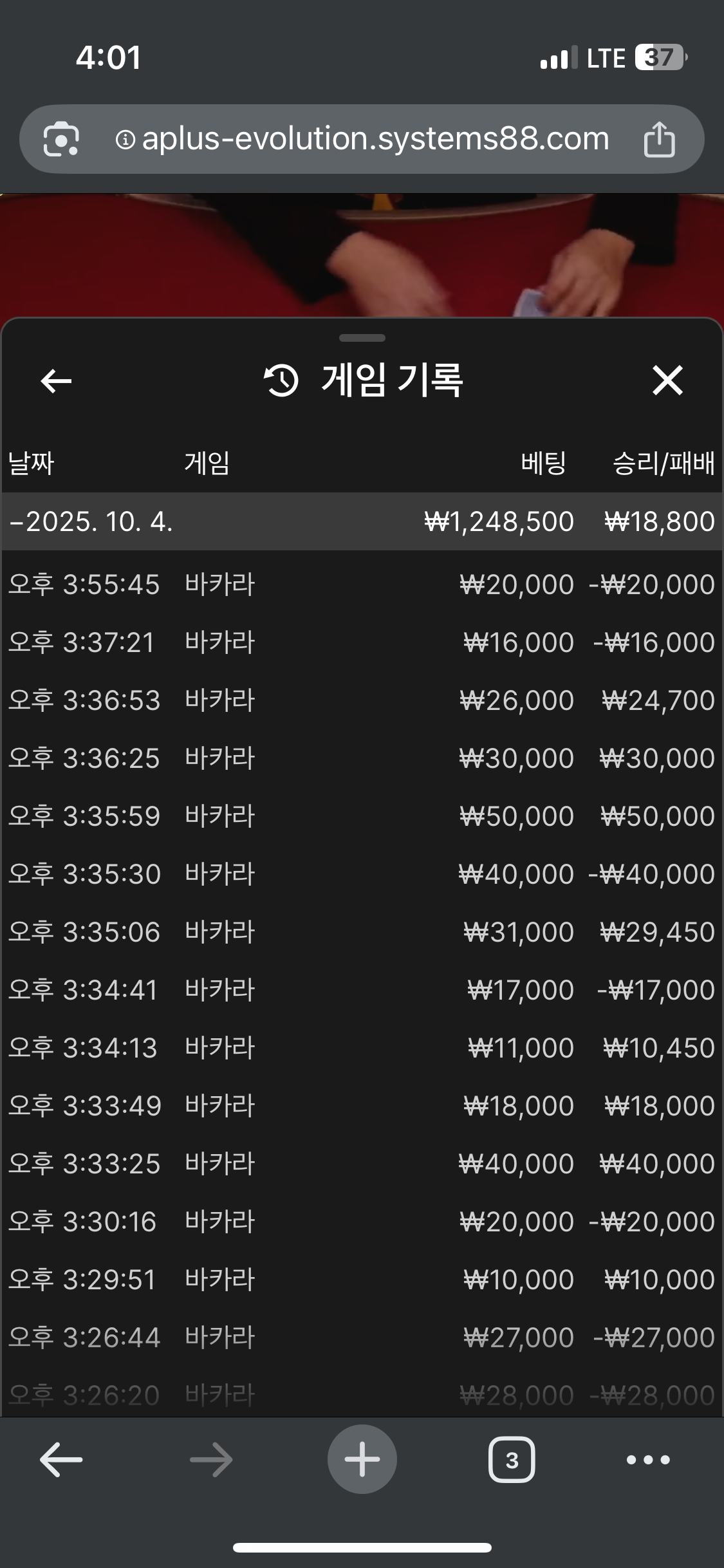Viewport: 724px width, 1568px height.
Task: Open the 오후 3:34:41 baccarat record
Action: (362, 990)
